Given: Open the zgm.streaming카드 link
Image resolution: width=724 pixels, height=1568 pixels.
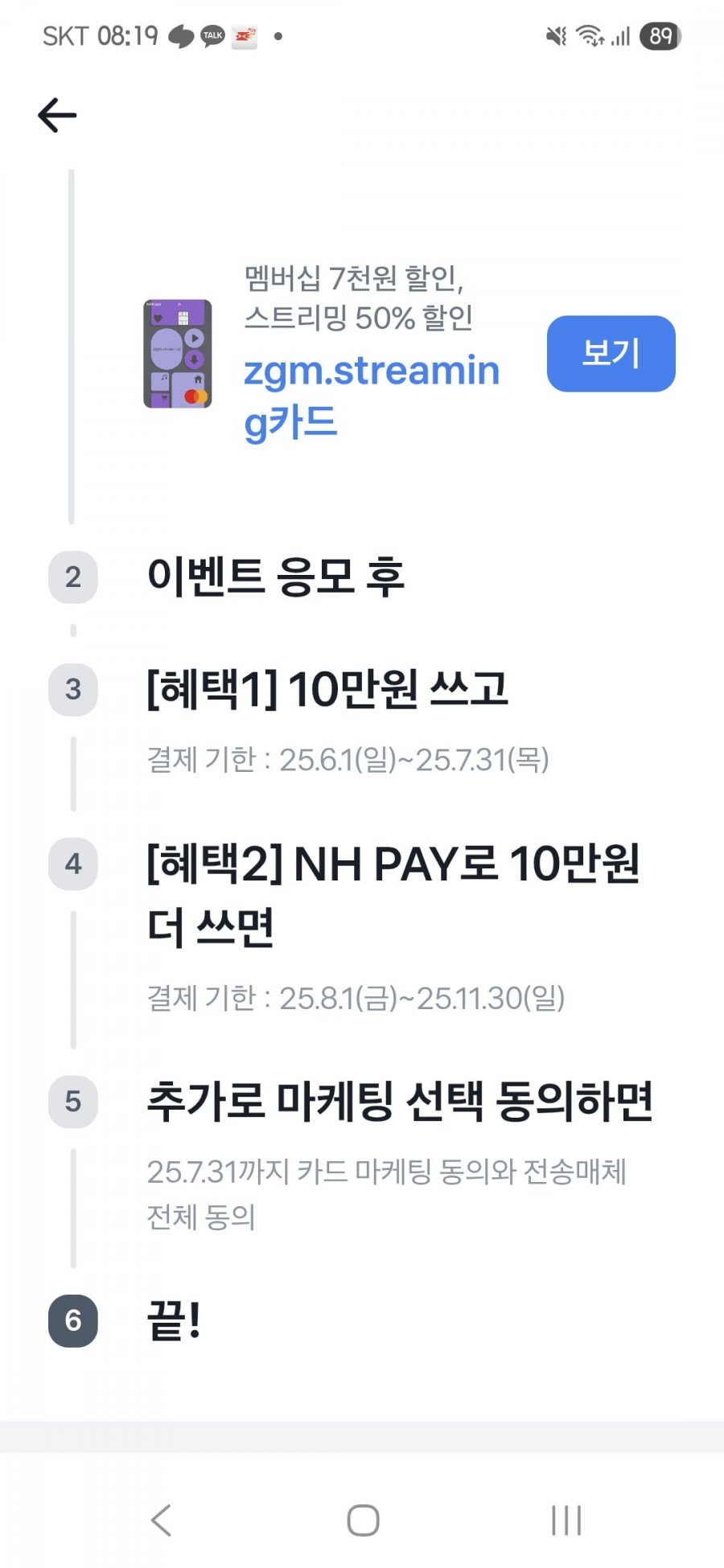Looking at the screenshot, I should [371, 396].
